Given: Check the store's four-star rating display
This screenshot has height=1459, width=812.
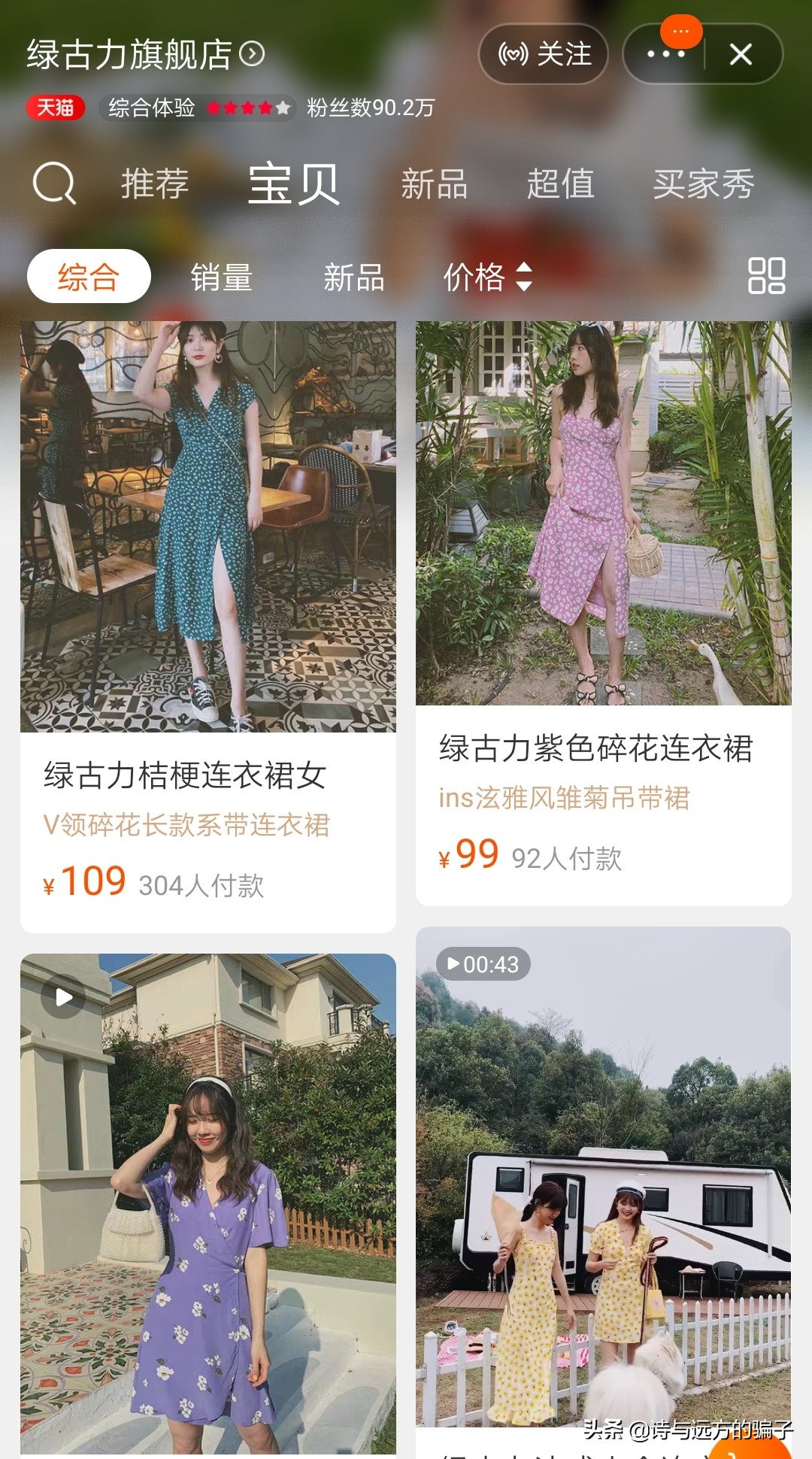Looking at the screenshot, I should tap(248, 108).
